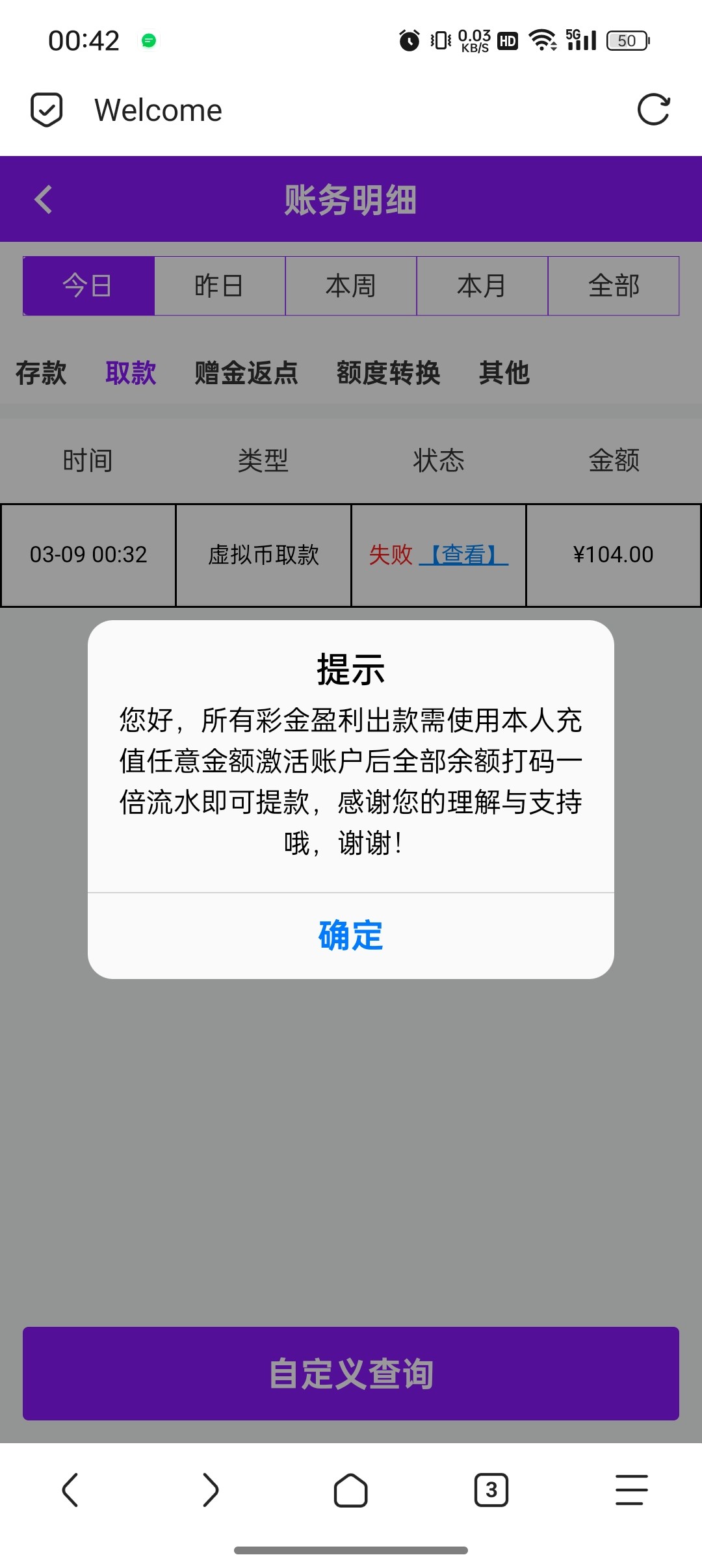The image size is (702, 1568).
Task: Switch to the 全部 date filter
Action: (614, 285)
